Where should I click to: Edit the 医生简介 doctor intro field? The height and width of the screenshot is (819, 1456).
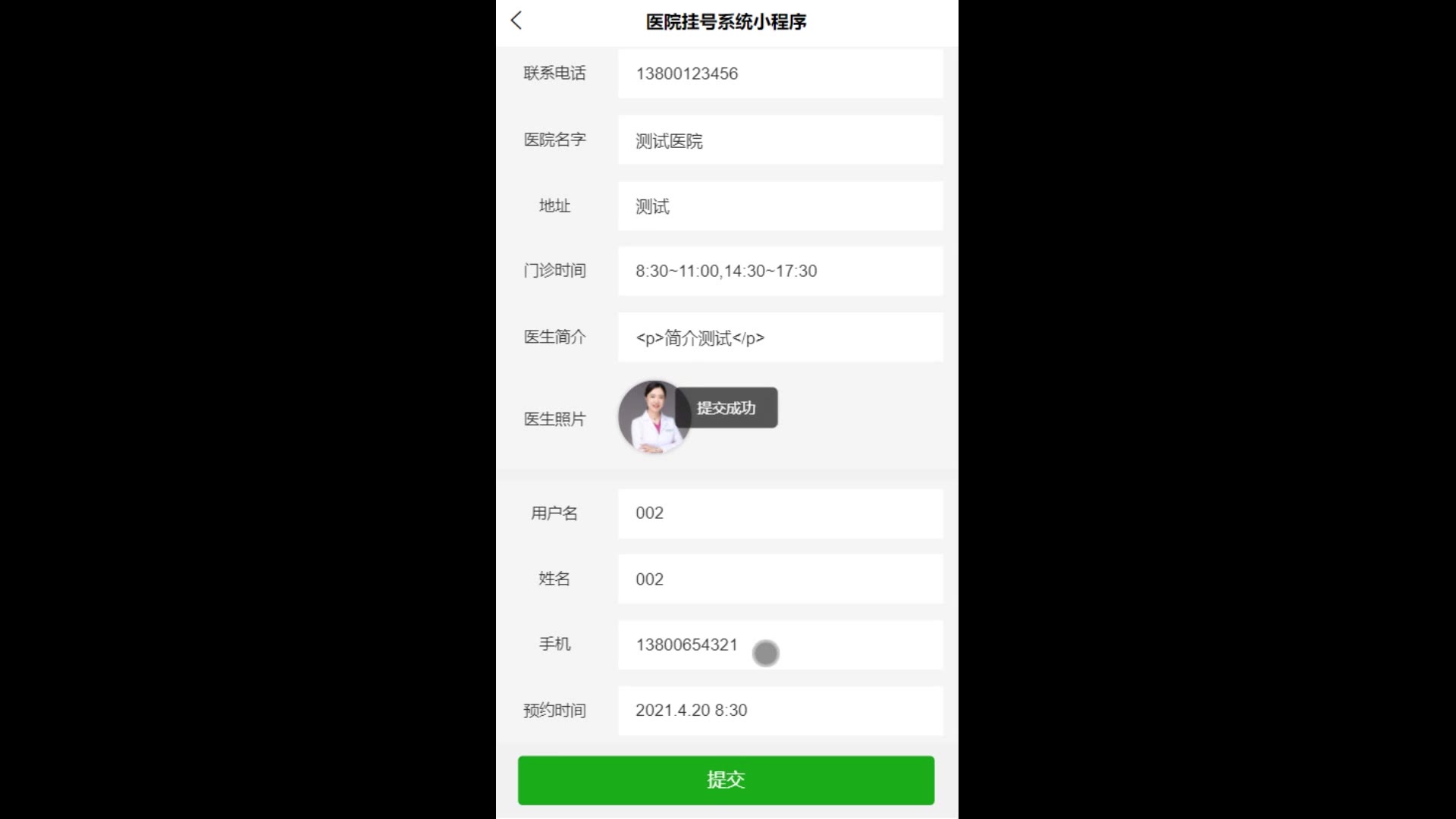780,337
